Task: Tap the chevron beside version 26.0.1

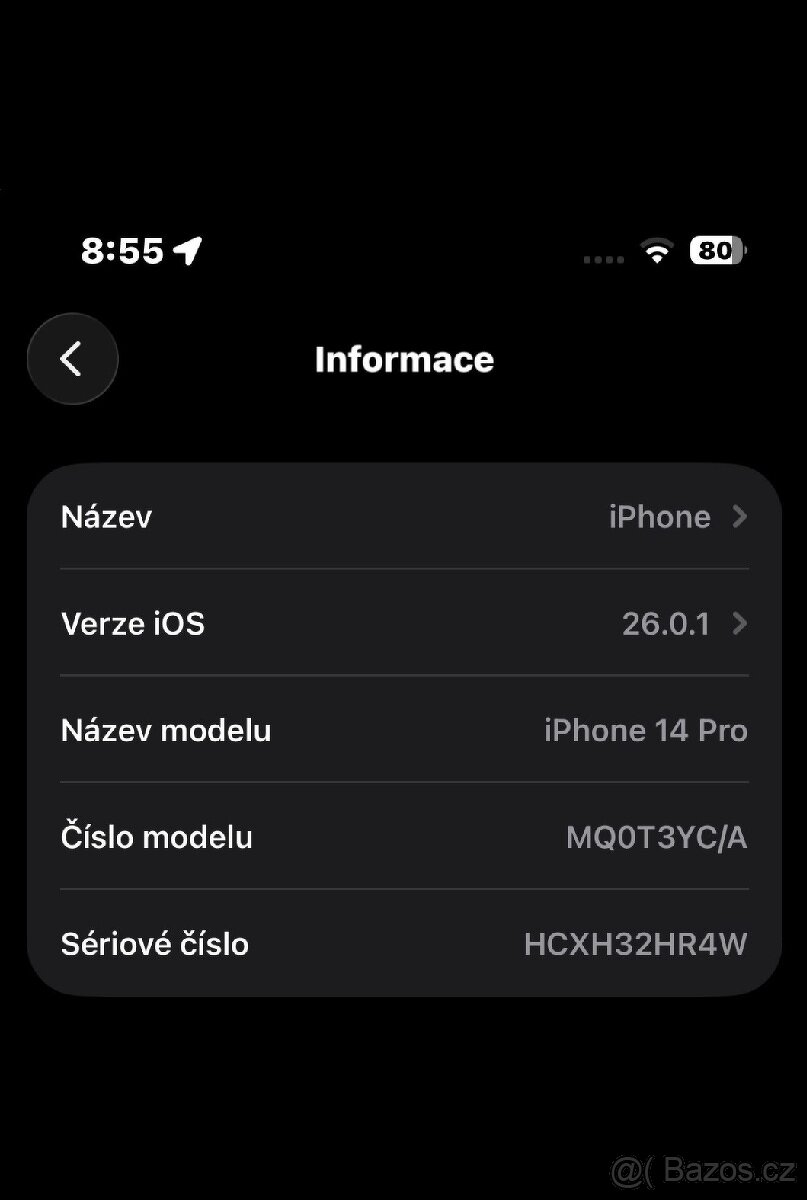Action: pos(739,624)
